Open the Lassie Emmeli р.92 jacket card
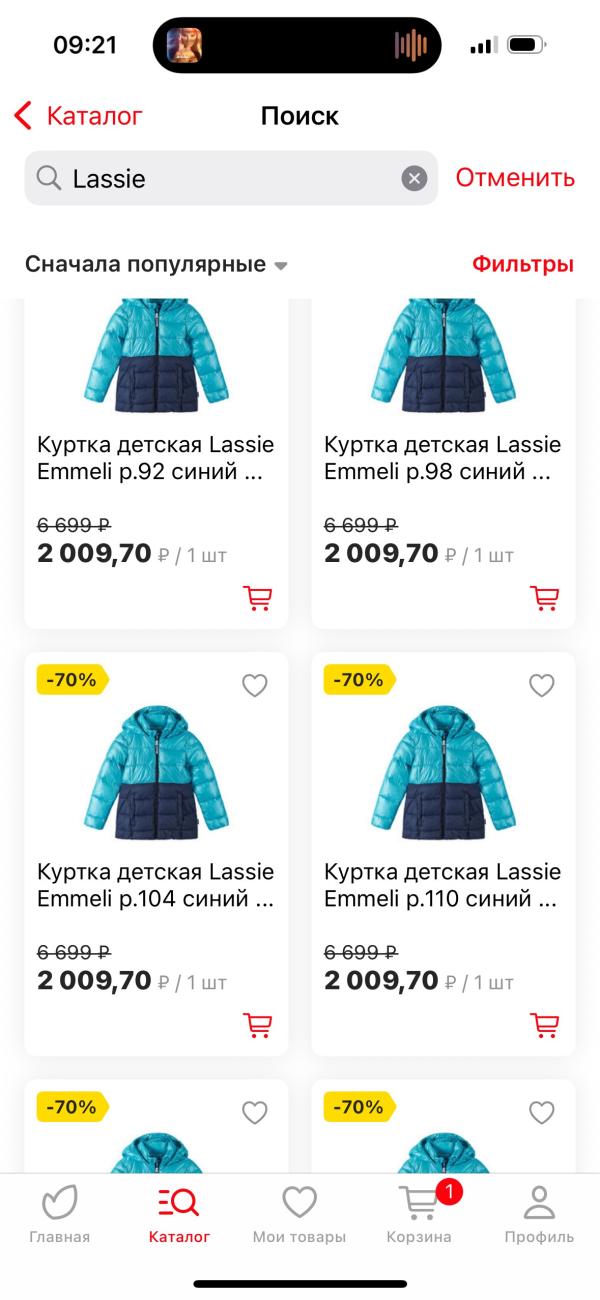The height and width of the screenshot is (1300, 600). [x=156, y=457]
